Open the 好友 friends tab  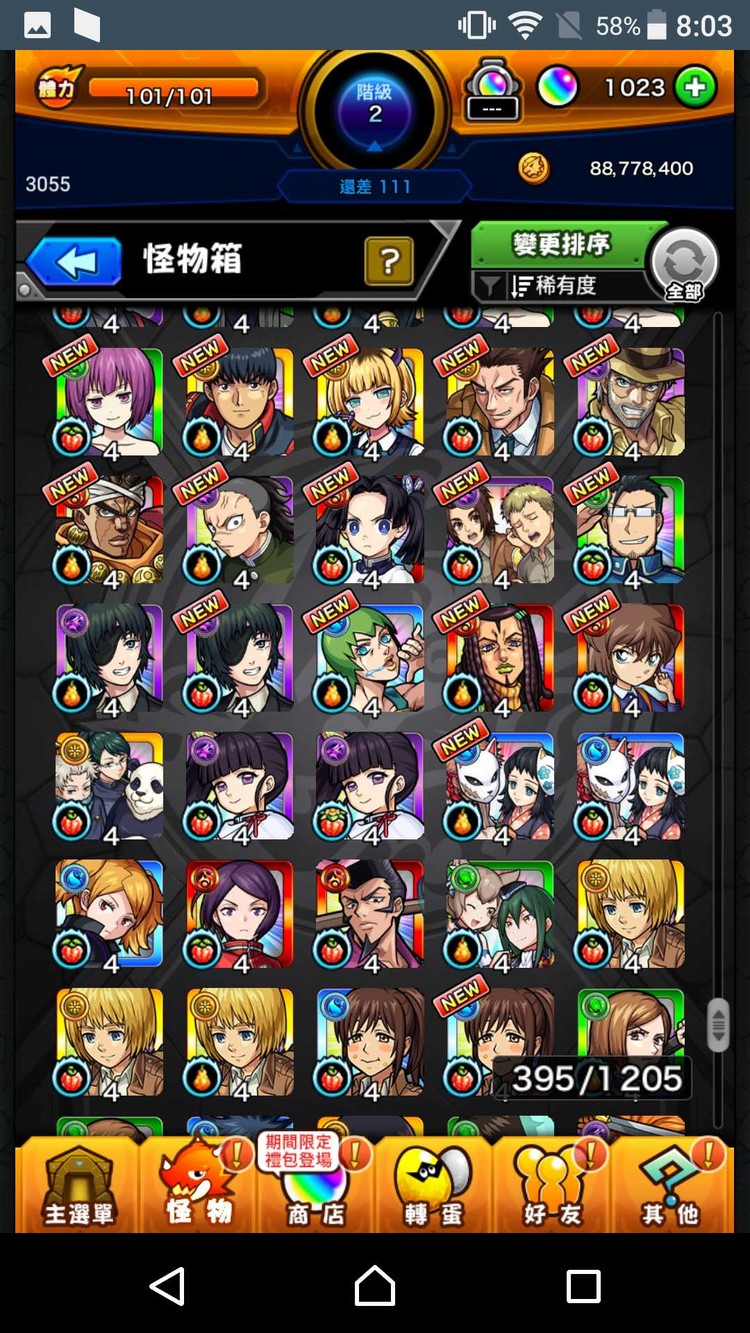[x=552, y=1185]
